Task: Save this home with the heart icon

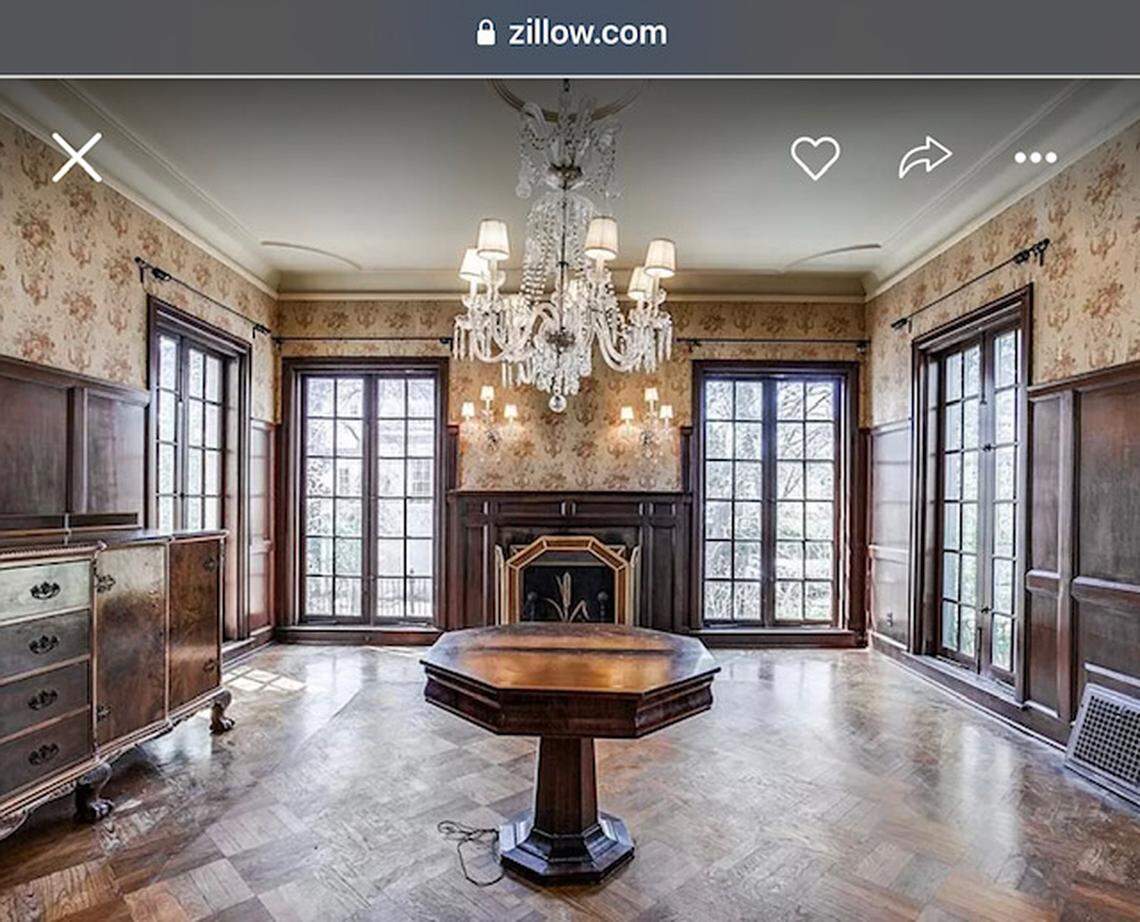Action: [x=815, y=157]
